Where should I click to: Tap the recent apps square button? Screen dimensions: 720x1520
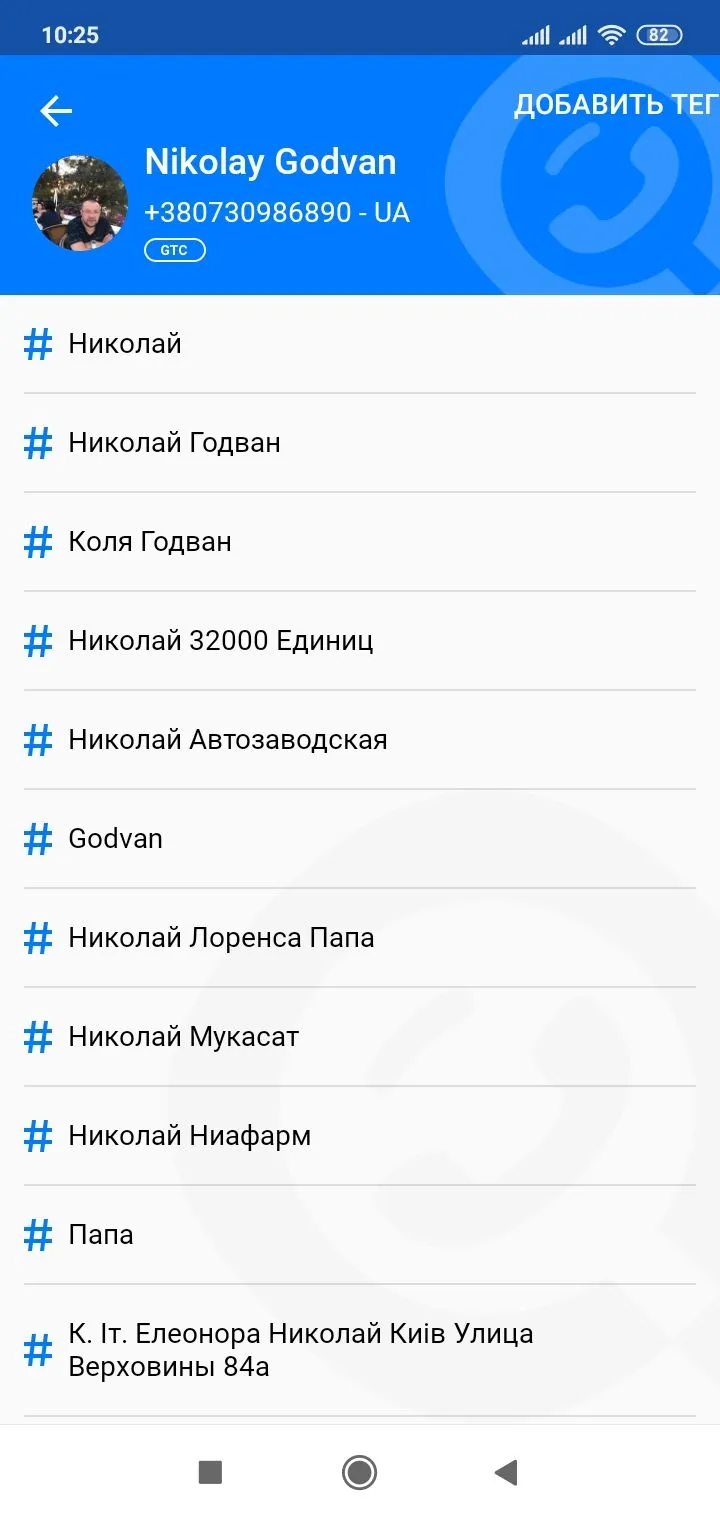click(211, 1472)
